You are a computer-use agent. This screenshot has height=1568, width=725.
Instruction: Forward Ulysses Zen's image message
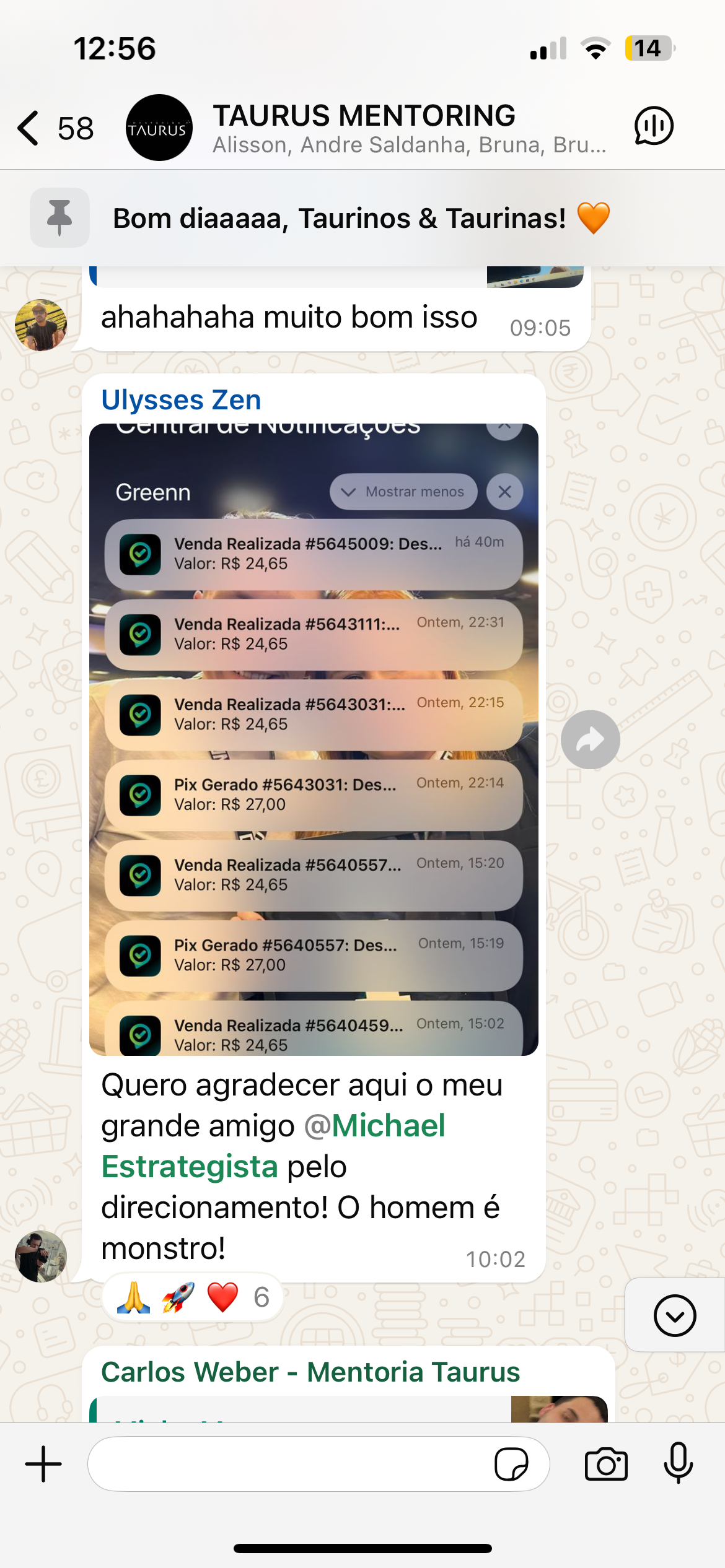coord(590,739)
